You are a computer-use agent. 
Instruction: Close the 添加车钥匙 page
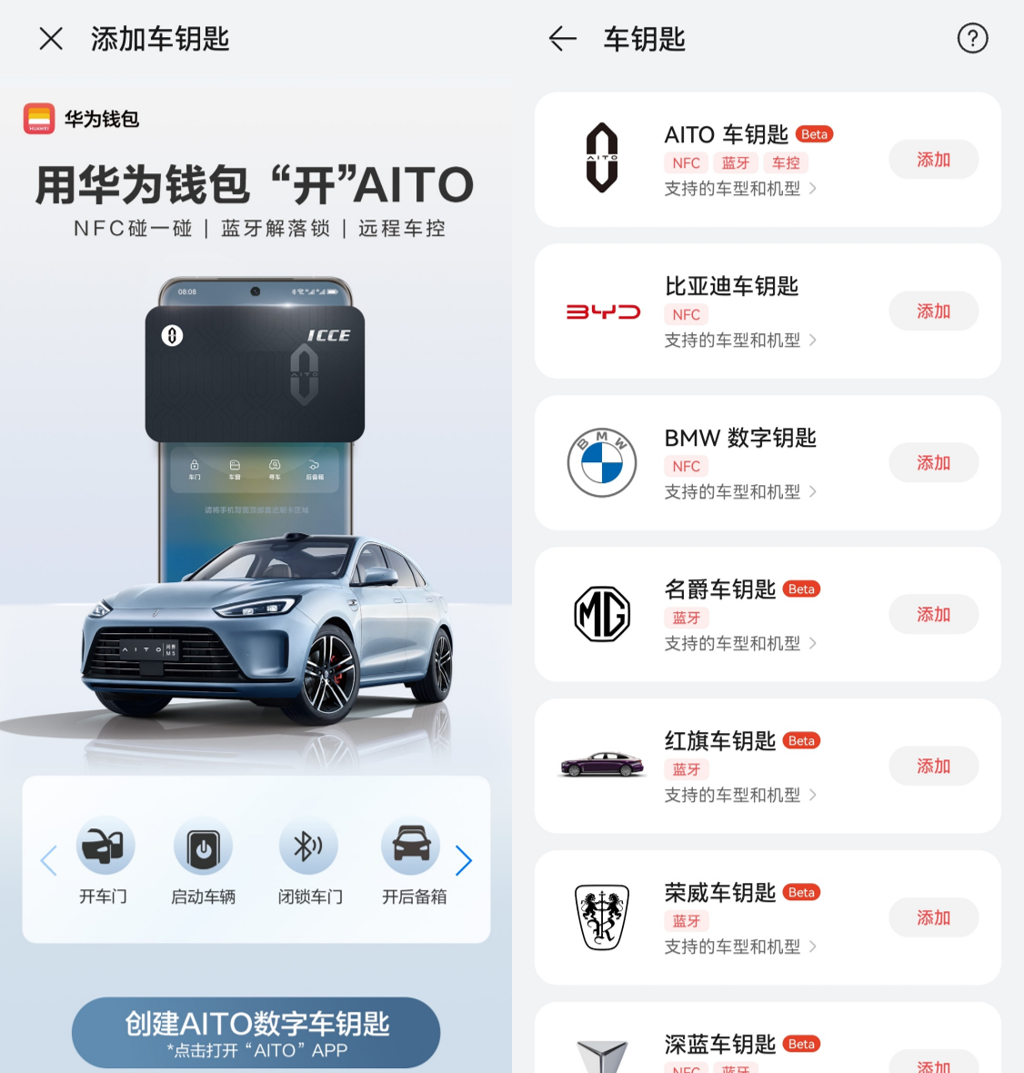coord(51,39)
